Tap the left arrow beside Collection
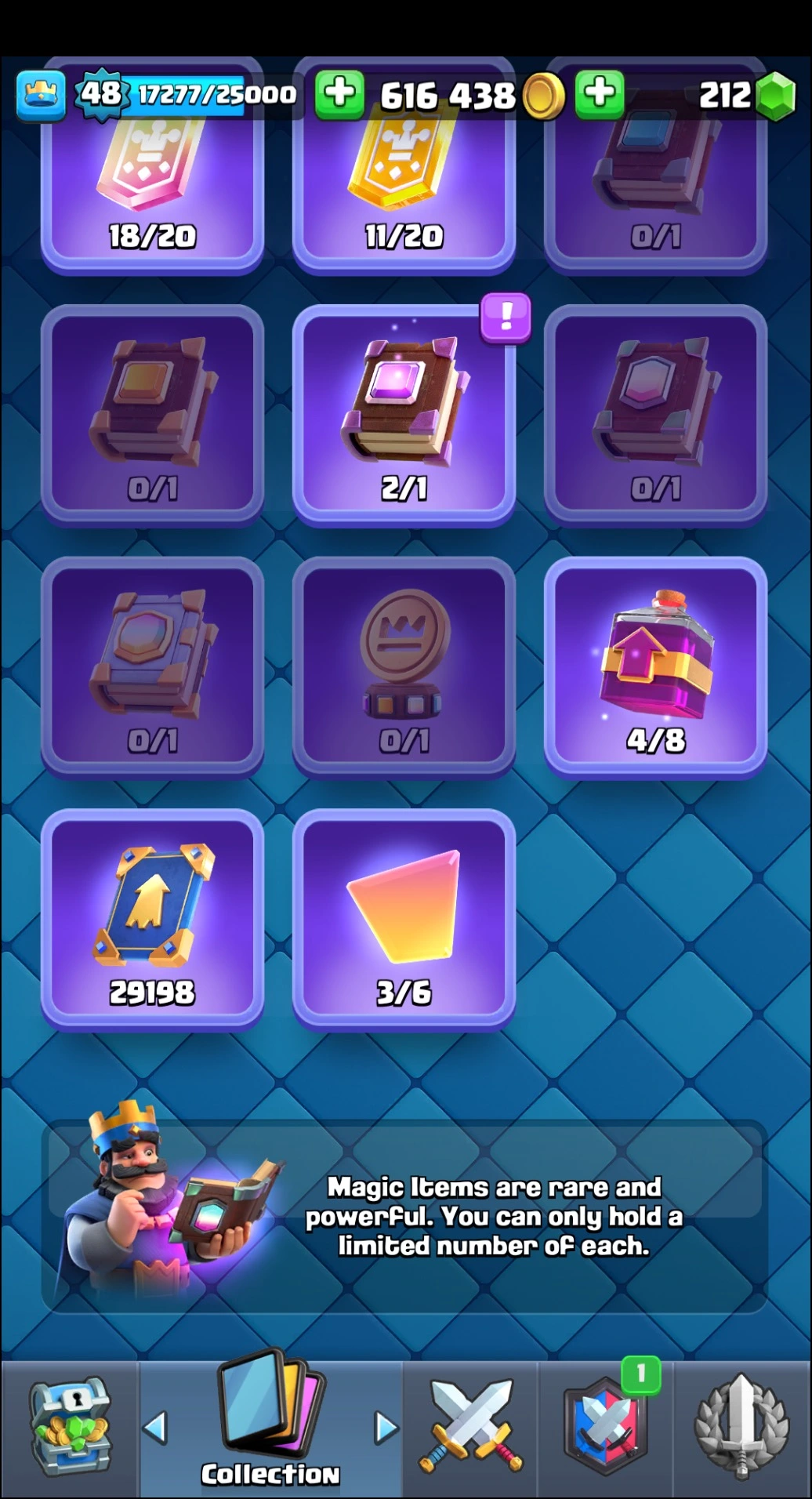The height and width of the screenshot is (1499, 812). tap(155, 1427)
